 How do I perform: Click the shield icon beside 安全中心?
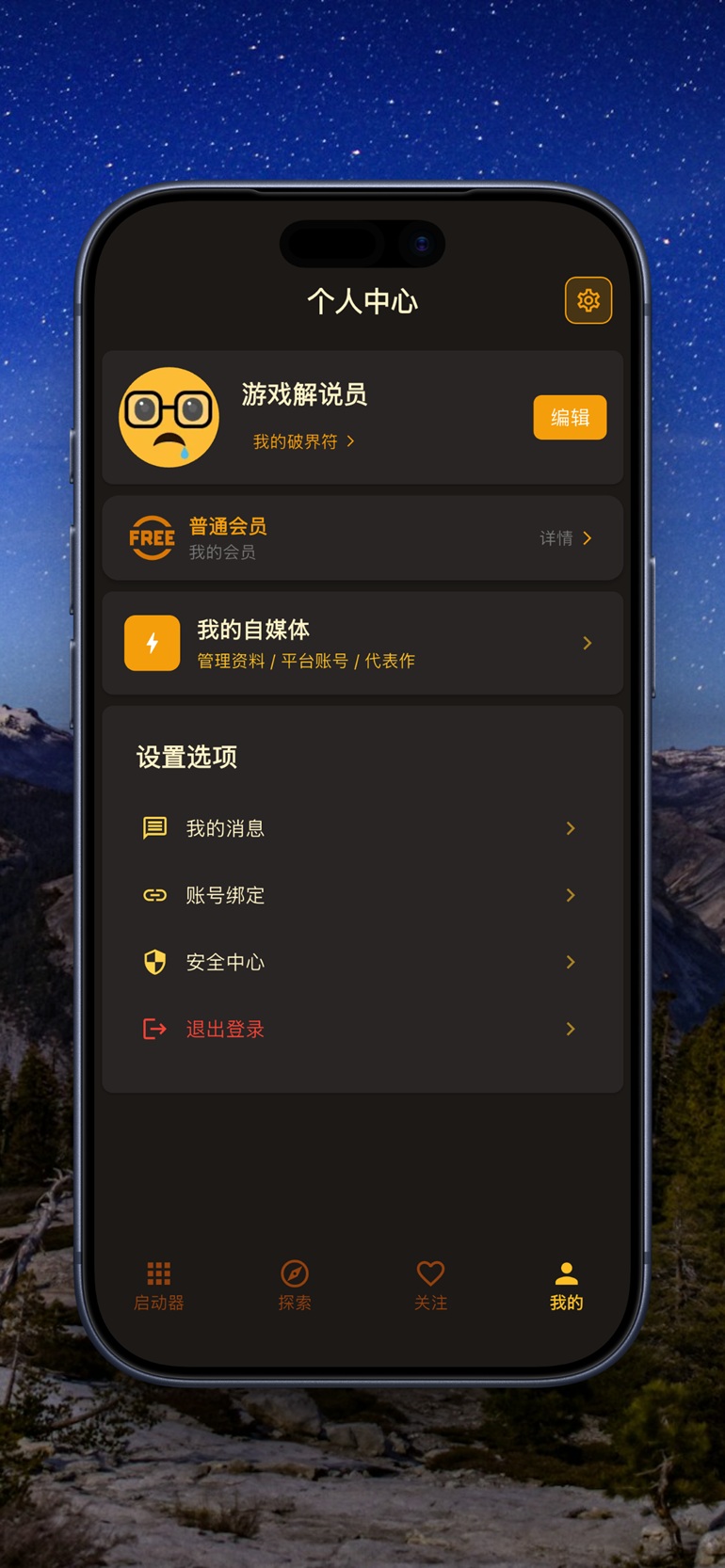click(x=153, y=962)
